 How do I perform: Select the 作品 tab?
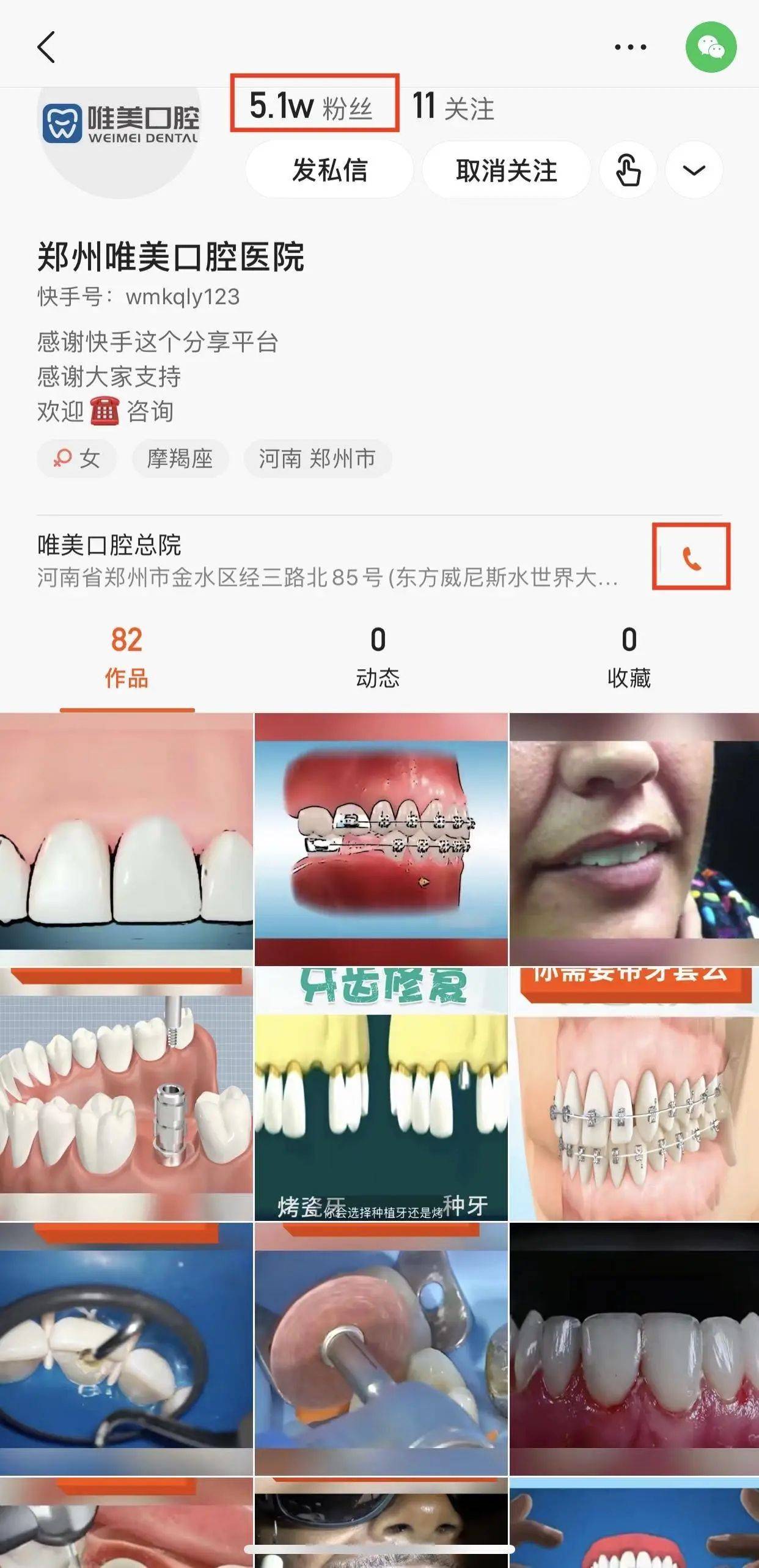click(127, 658)
